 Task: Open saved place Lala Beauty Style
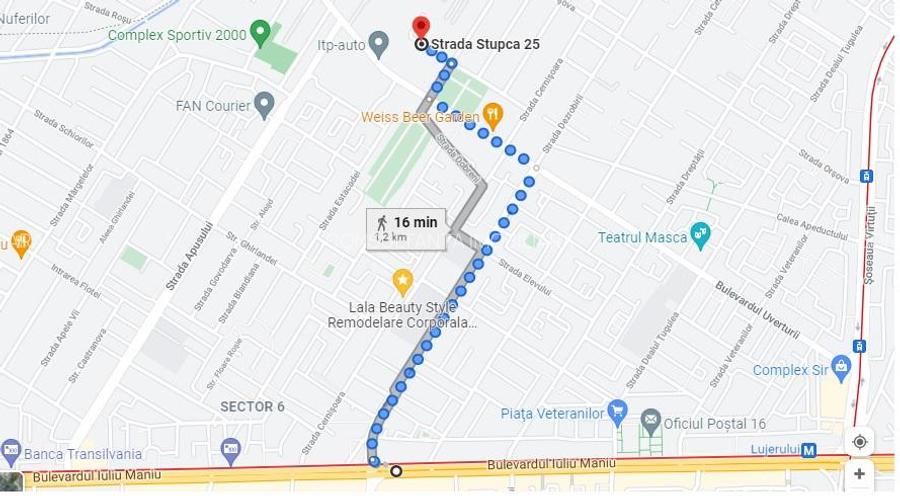point(403,281)
